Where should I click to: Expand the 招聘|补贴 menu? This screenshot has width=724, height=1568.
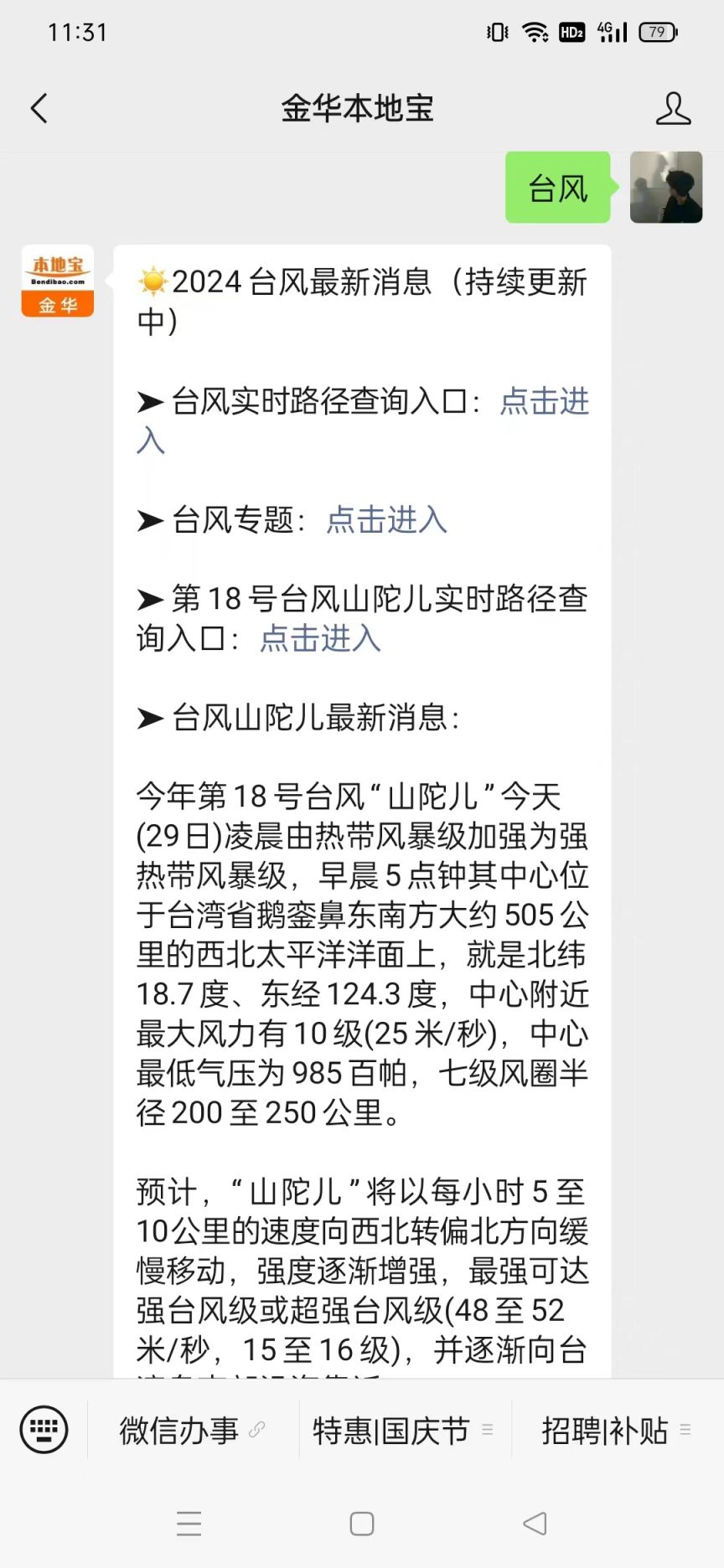tap(616, 1431)
